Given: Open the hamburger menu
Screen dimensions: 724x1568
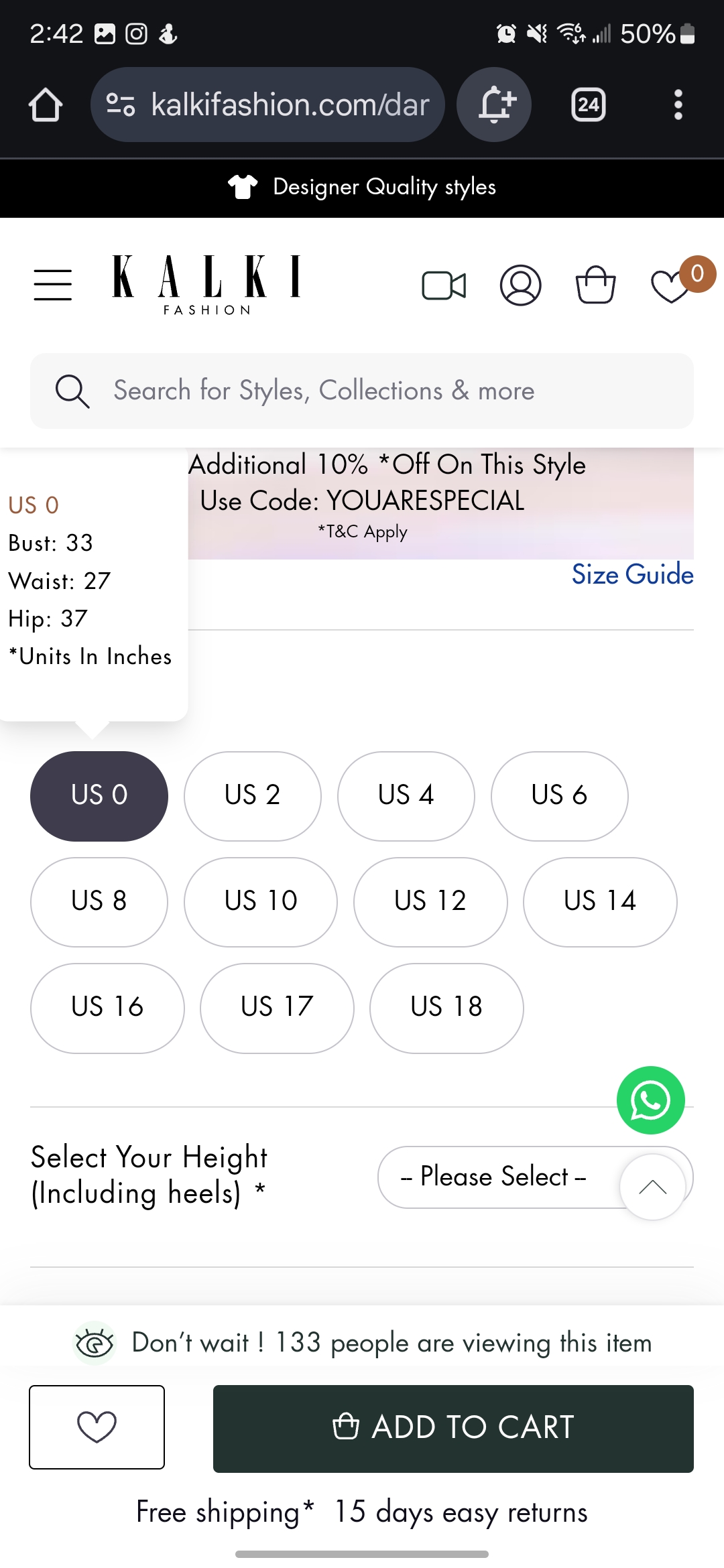Looking at the screenshot, I should tap(53, 285).
